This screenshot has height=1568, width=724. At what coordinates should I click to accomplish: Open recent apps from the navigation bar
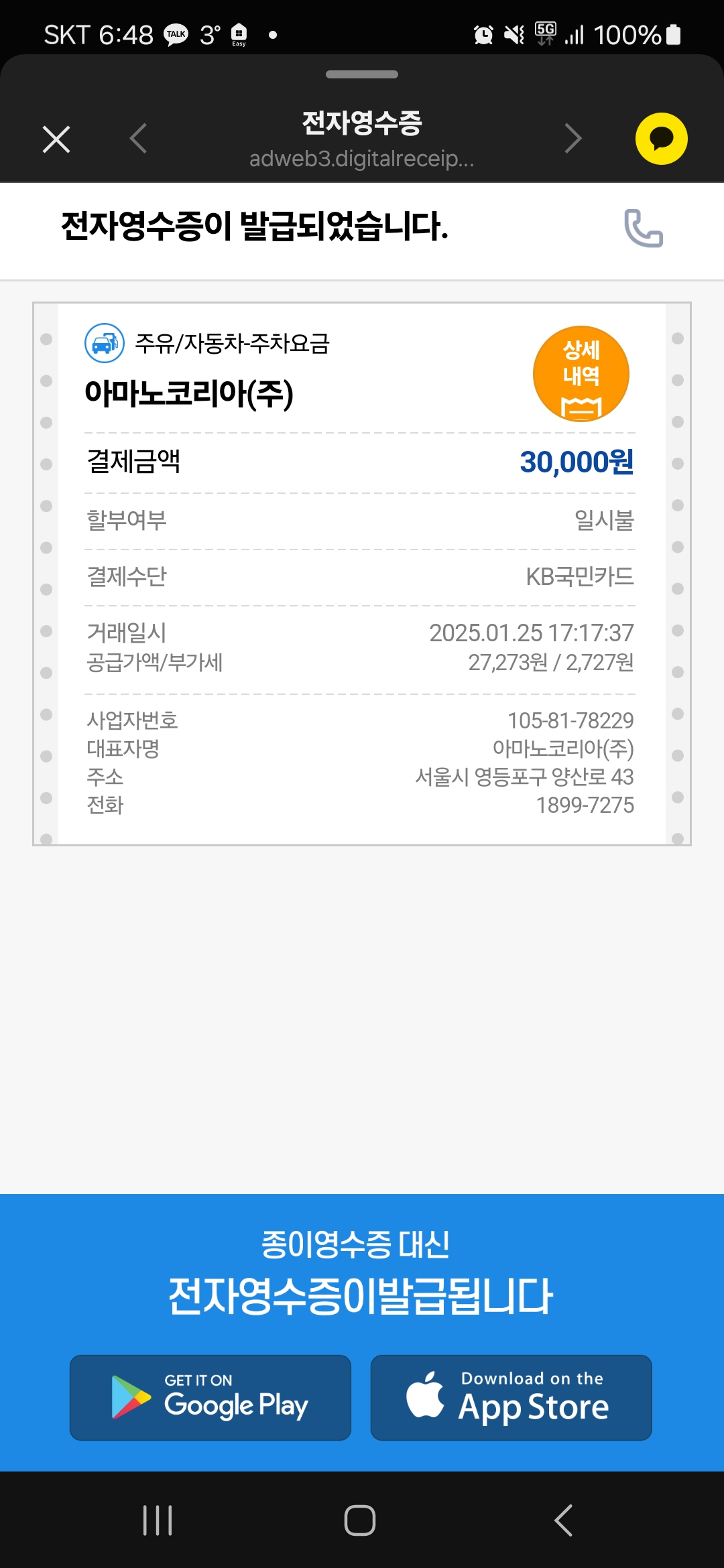(158, 1520)
